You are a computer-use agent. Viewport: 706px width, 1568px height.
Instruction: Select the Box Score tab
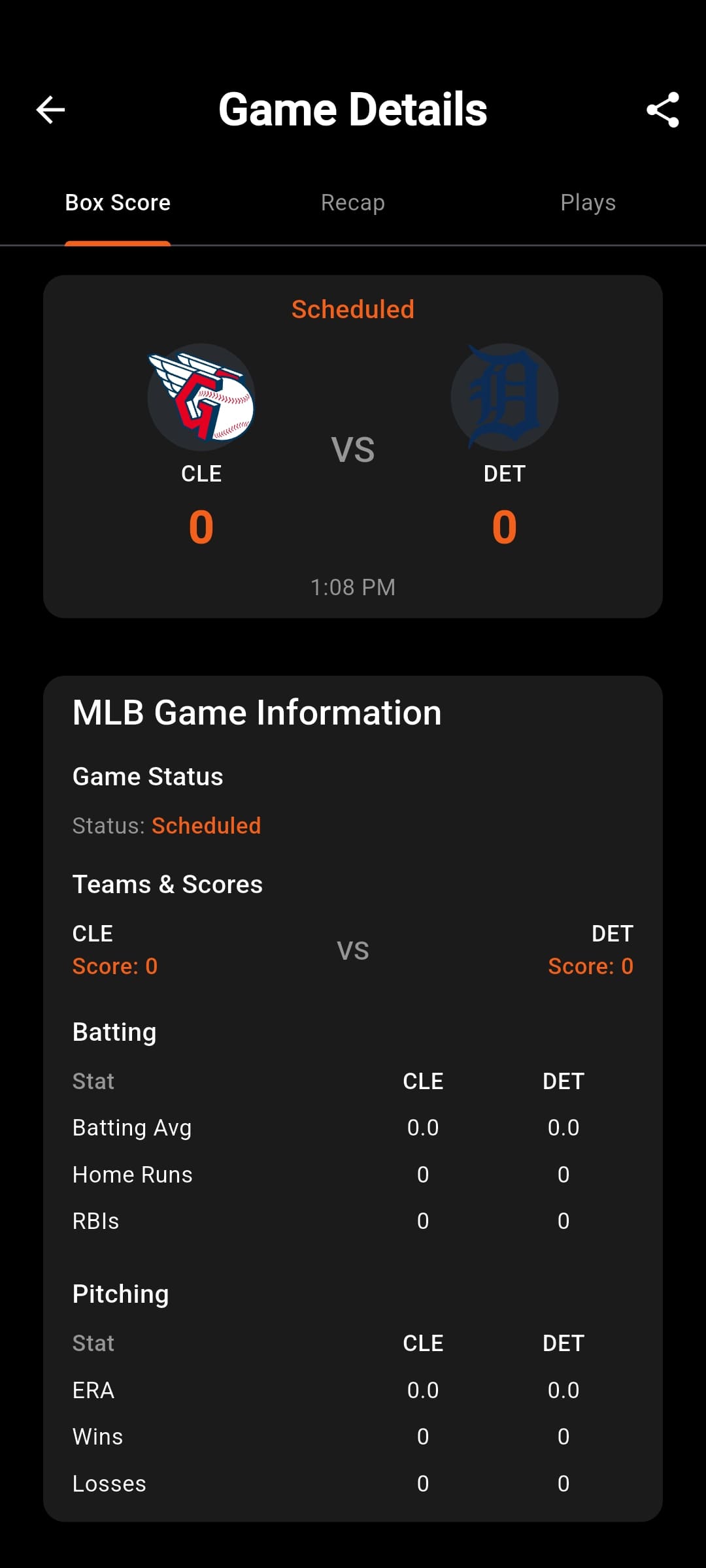click(118, 203)
